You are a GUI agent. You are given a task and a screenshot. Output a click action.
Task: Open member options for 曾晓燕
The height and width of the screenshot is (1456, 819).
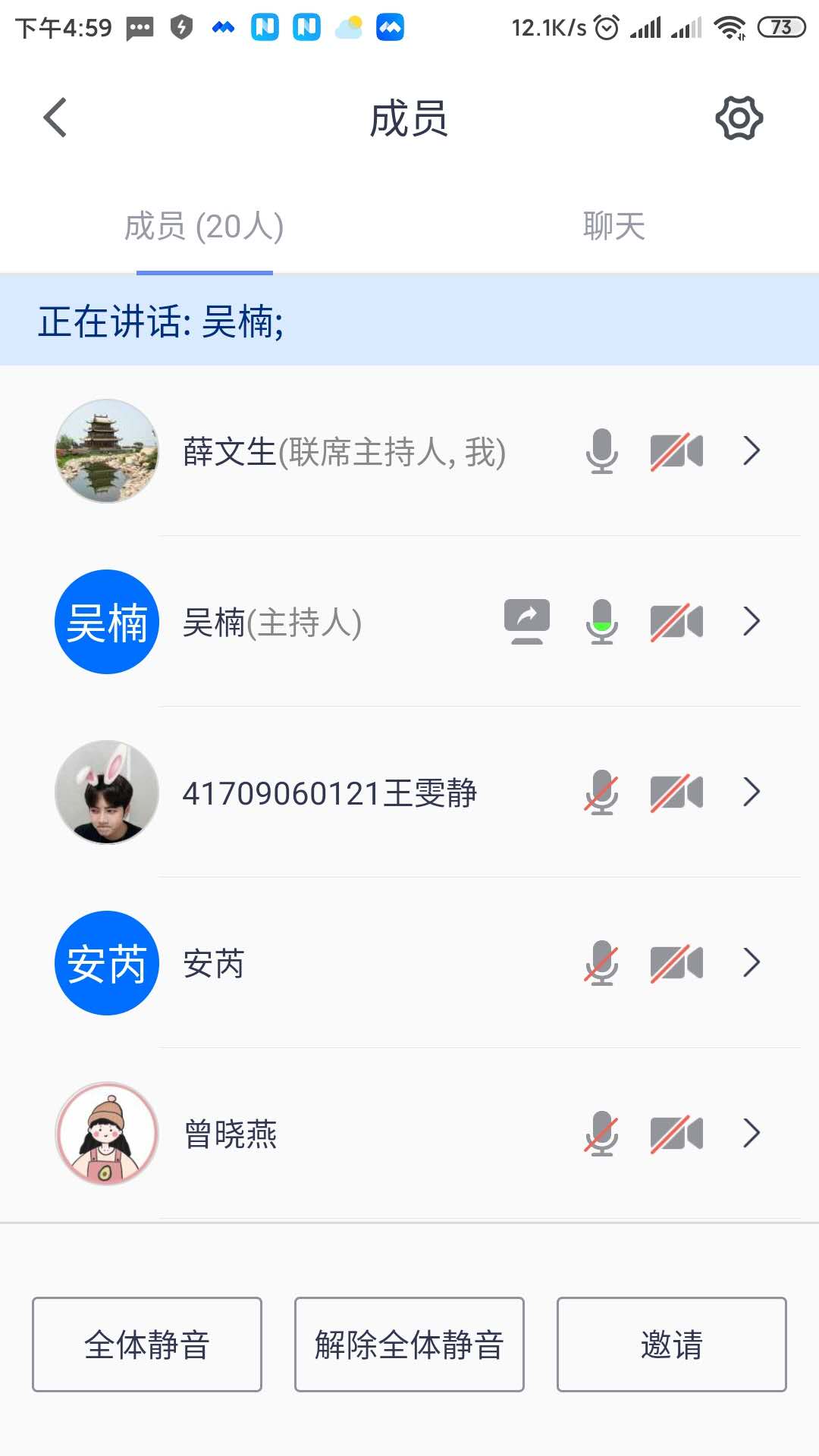(x=751, y=1134)
